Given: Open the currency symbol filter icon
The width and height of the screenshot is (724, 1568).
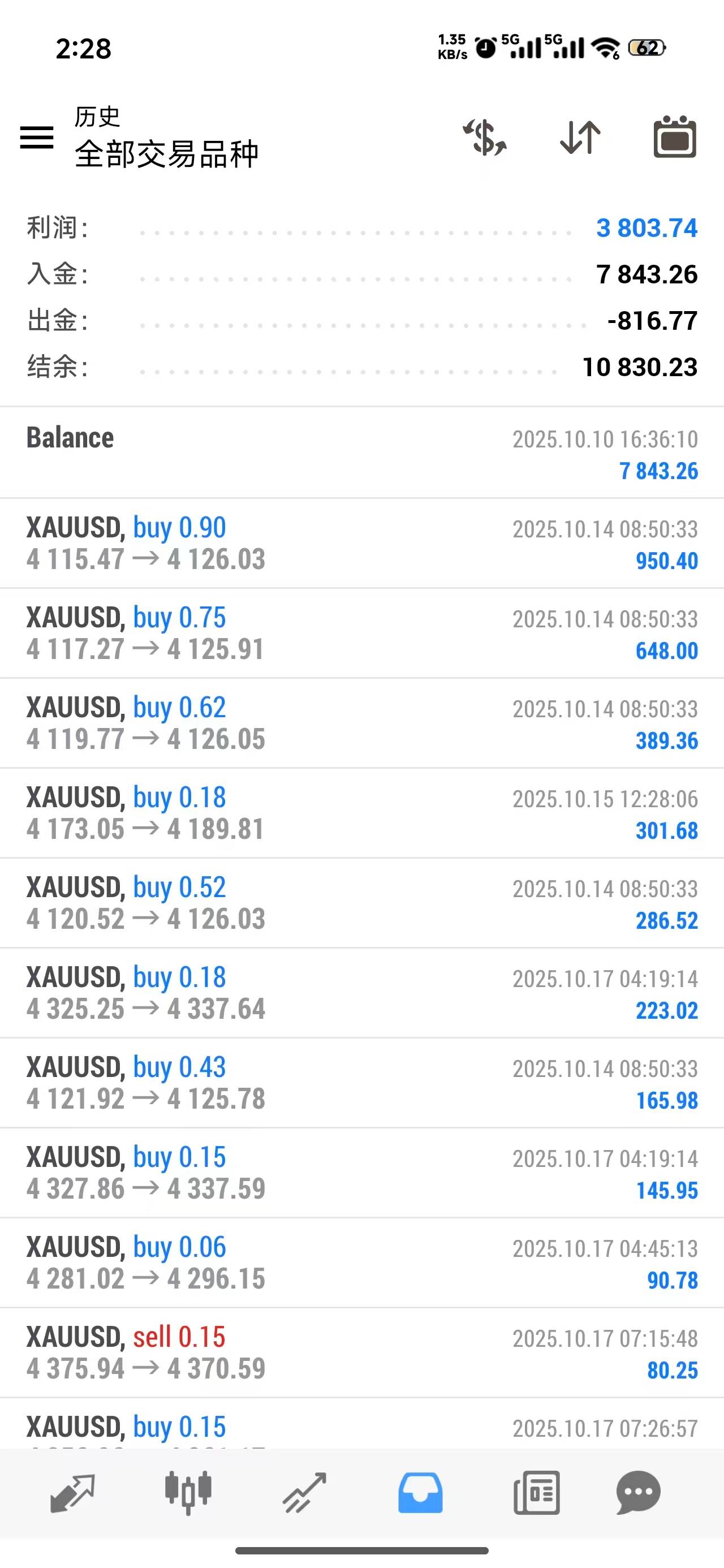Looking at the screenshot, I should pos(484,137).
